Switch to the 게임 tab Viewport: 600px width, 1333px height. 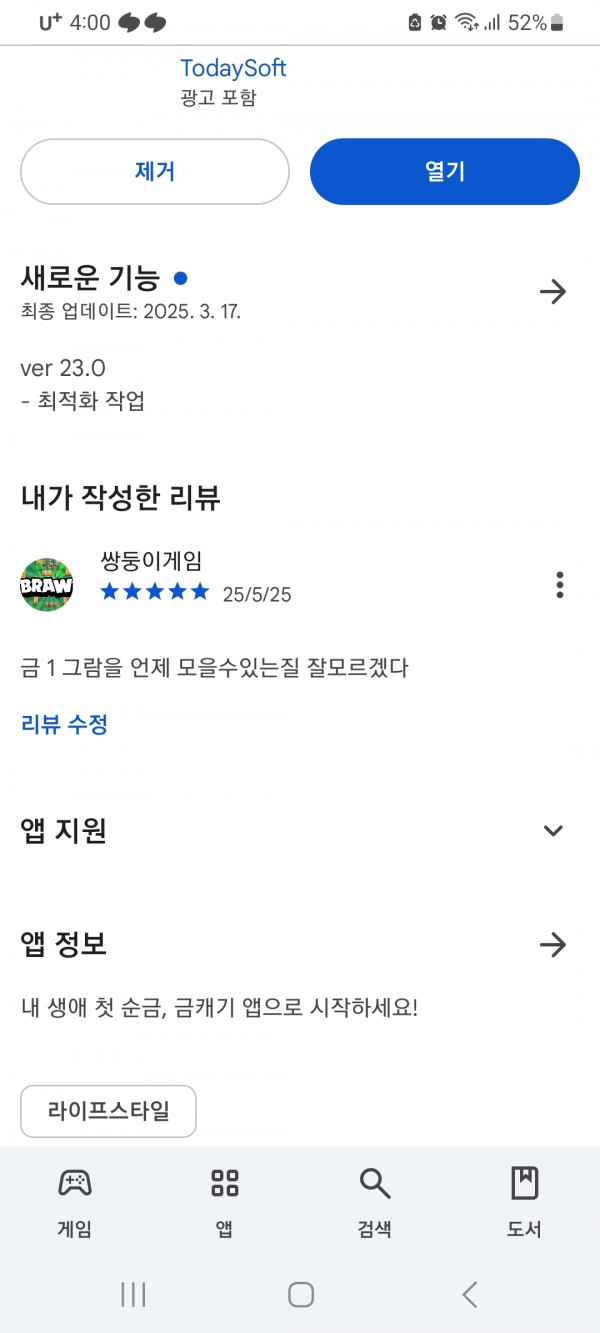point(75,1203)
